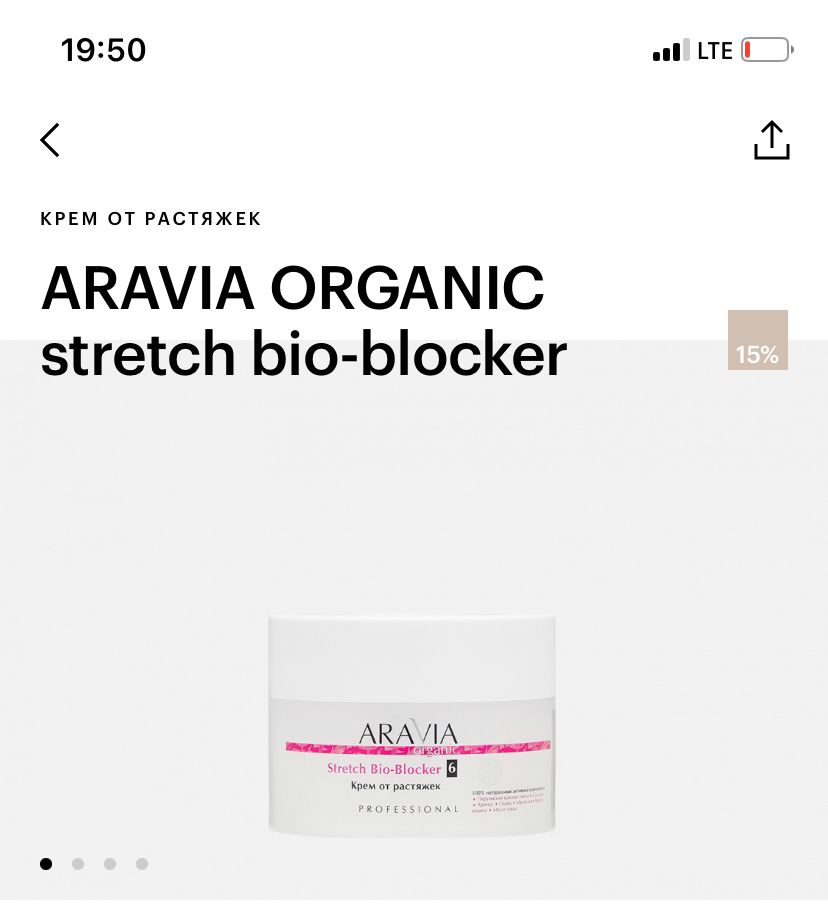Open the stretch bio-blocker product photo
Viewport: 828px width, 909px height.
pyautogui.click(x=412, y=725)
